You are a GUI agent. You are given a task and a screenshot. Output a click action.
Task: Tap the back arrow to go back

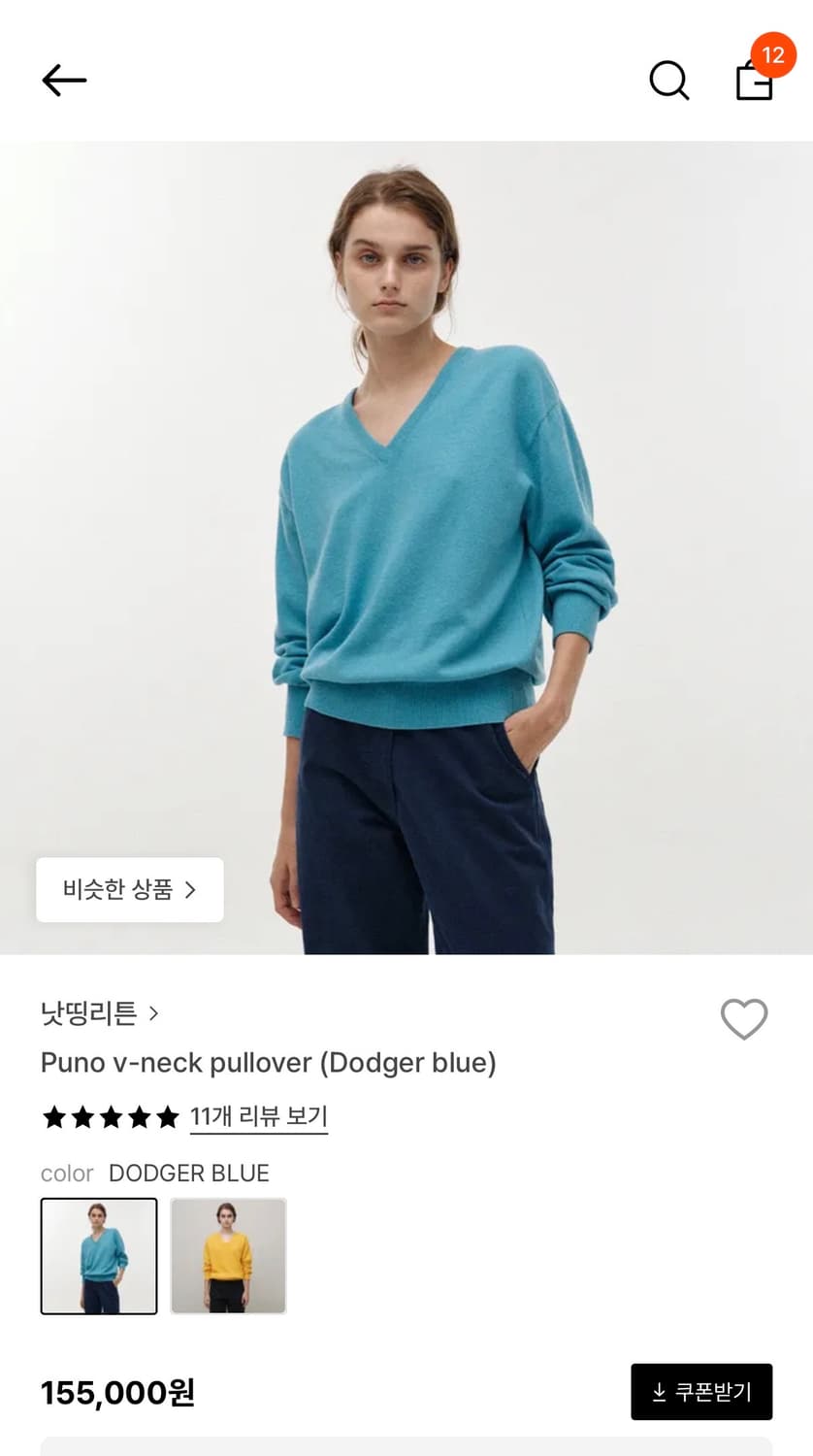pos(63,81)
